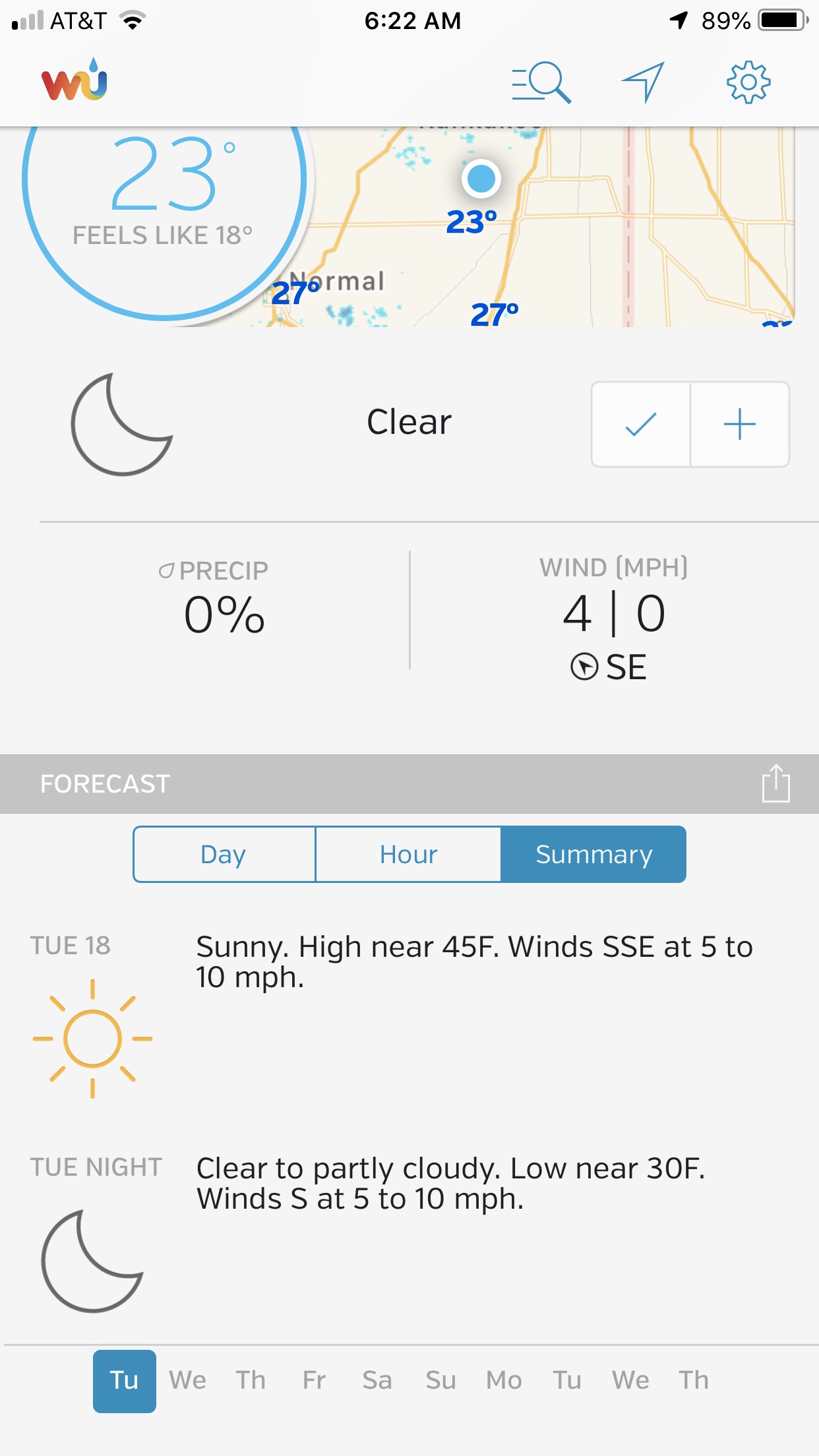Use current location arrow
819x1456 pixels.
(x=643, y=82)
